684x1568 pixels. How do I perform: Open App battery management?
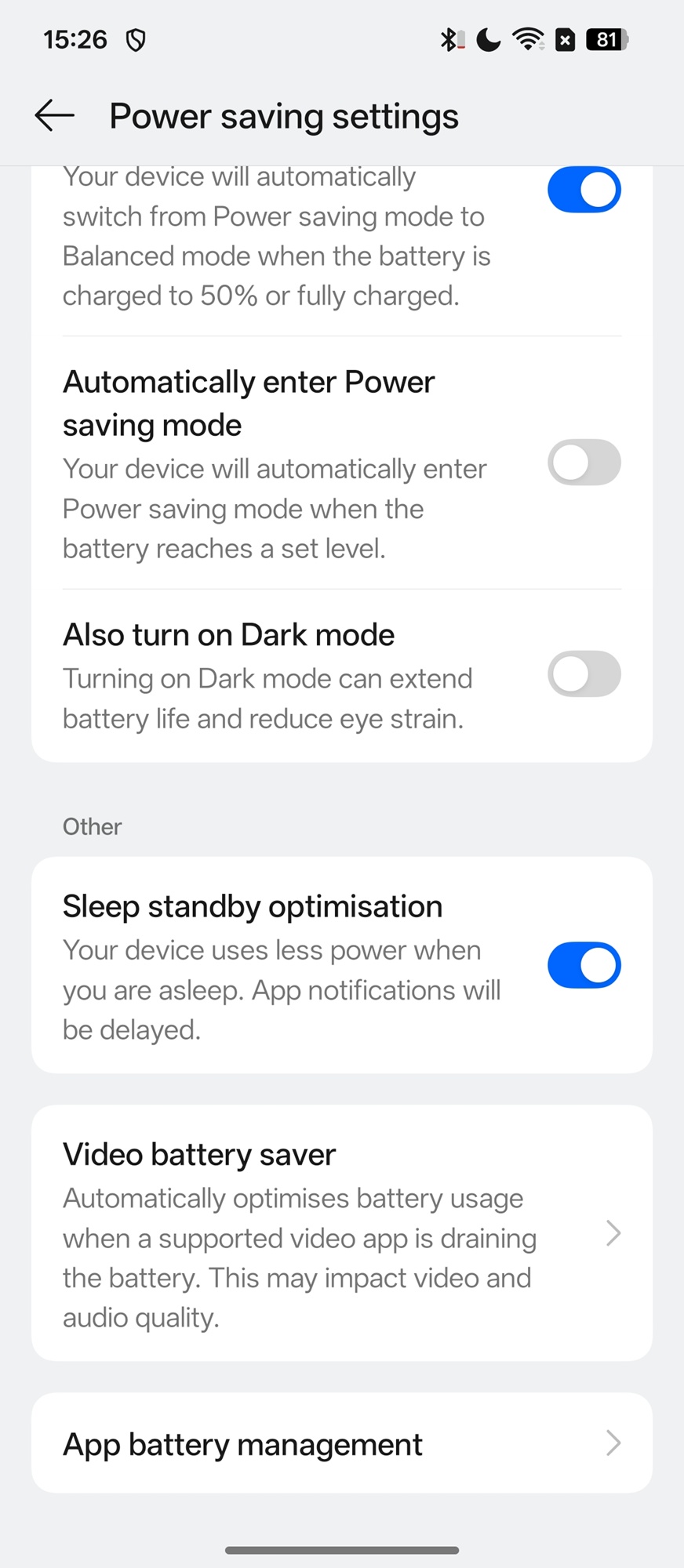tap(342, 1443)
